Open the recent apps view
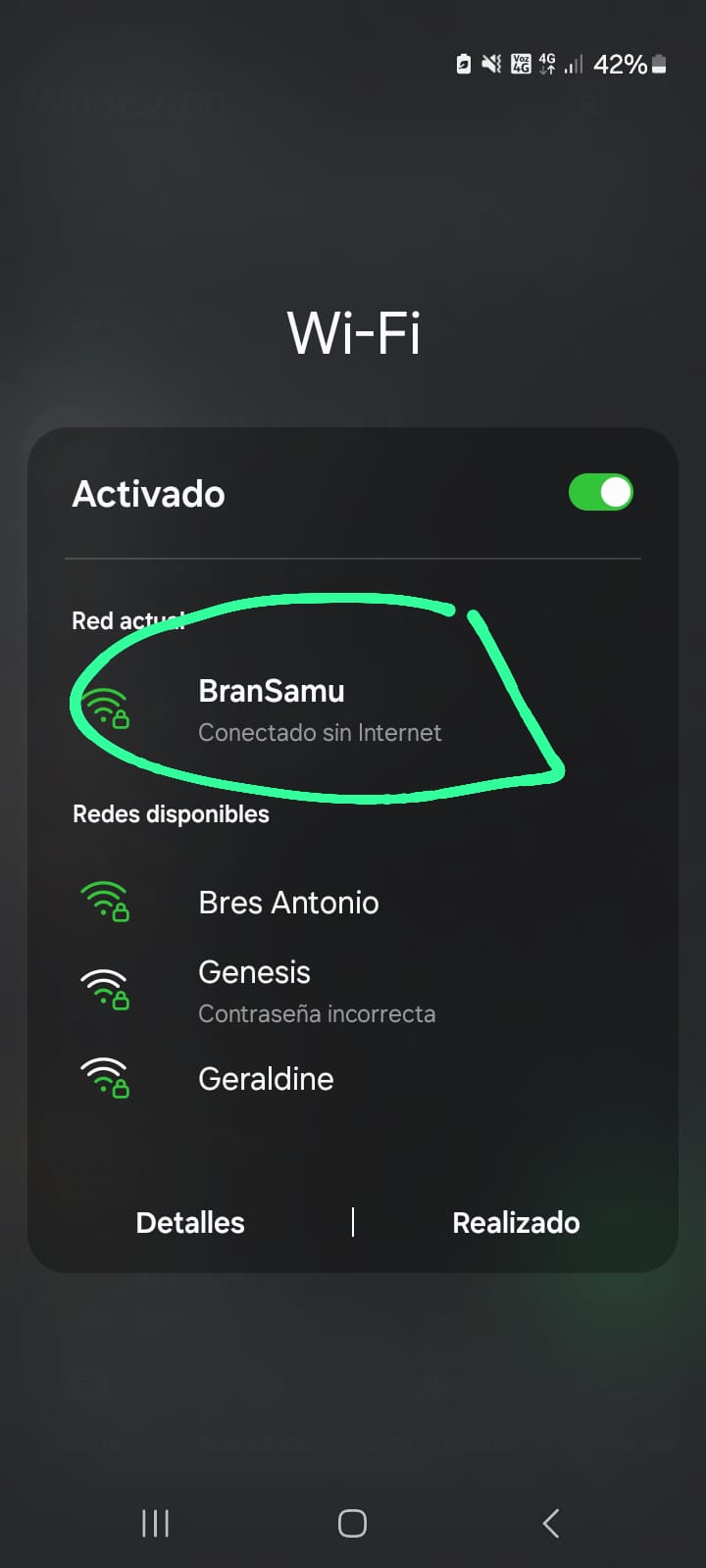This screenshot has height=1568, width=706. 155,1523
